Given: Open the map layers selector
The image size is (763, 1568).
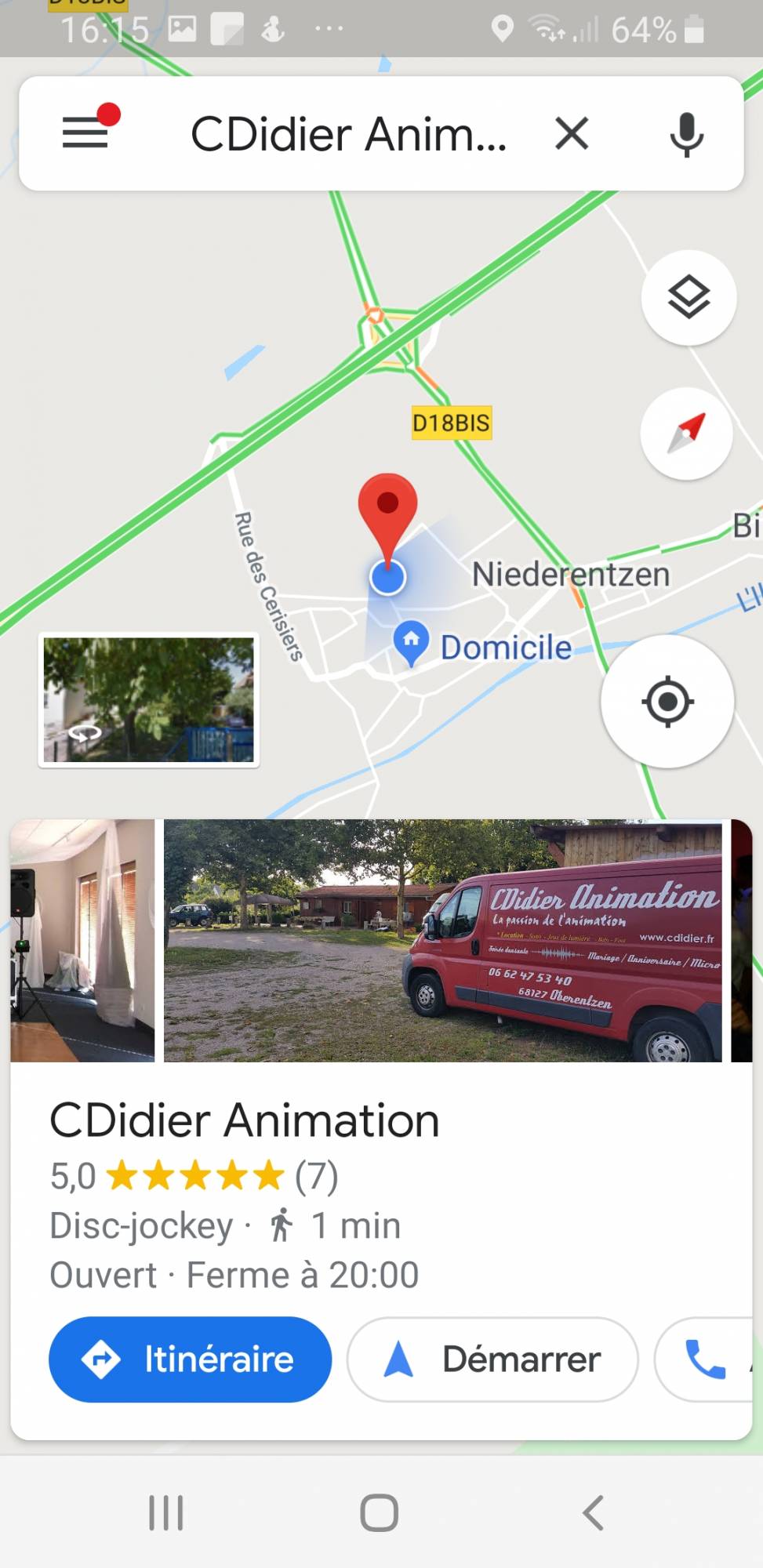Looking at the screenshot, I should (x=688, y=299).
